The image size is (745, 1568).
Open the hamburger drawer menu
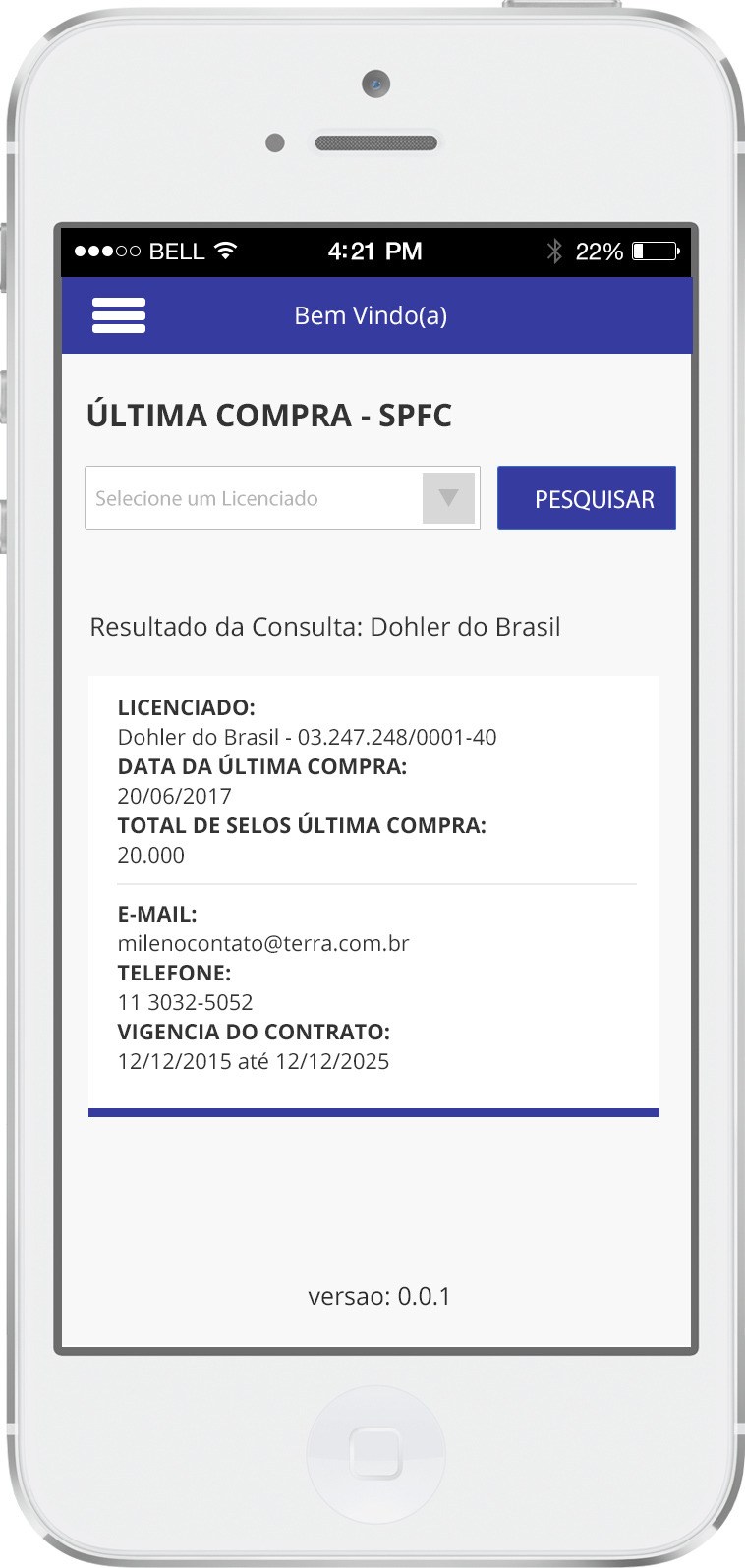(x=119, y=315)
